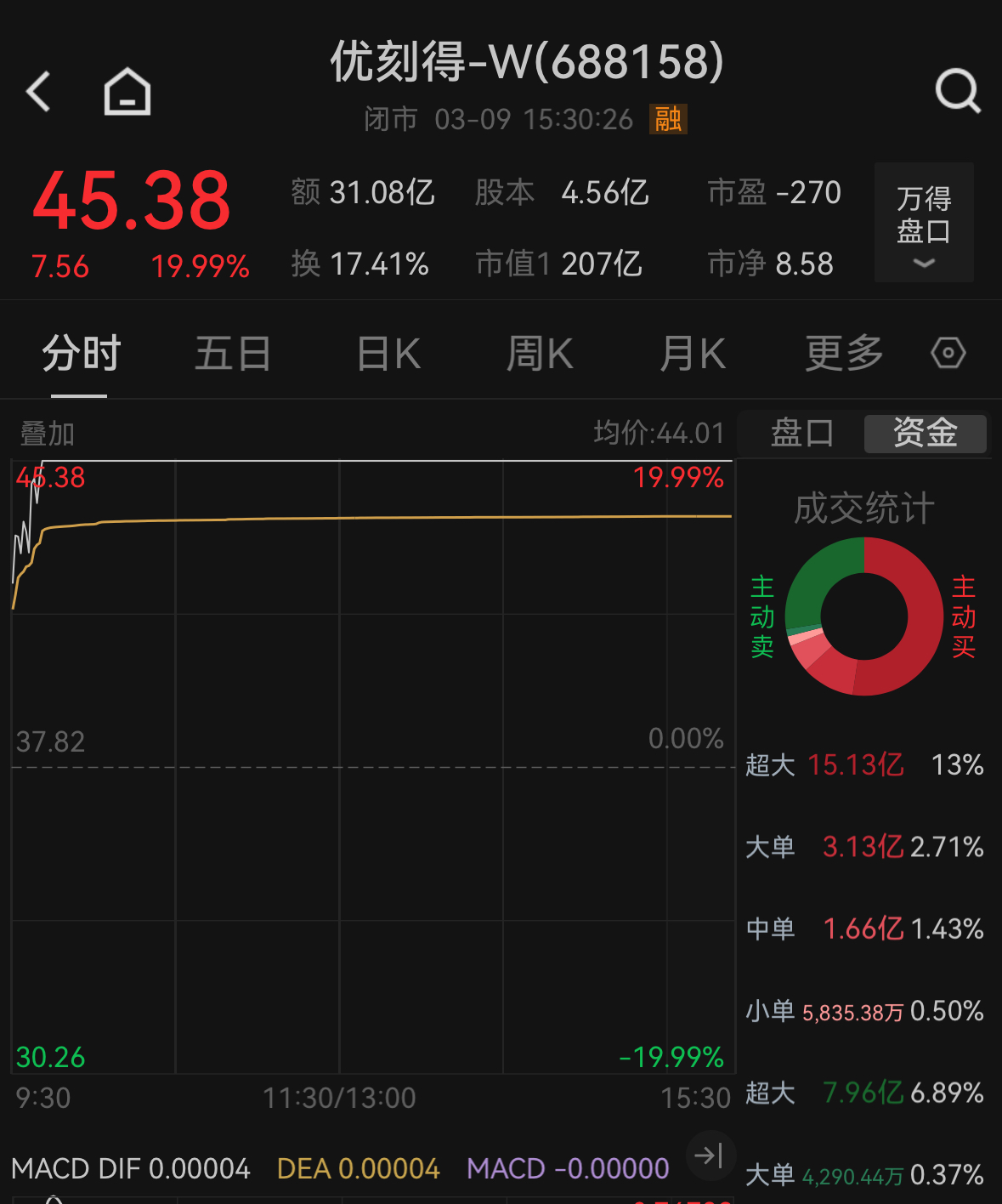
Task: Select the 月K chart tab
Action: coord(693,354)
